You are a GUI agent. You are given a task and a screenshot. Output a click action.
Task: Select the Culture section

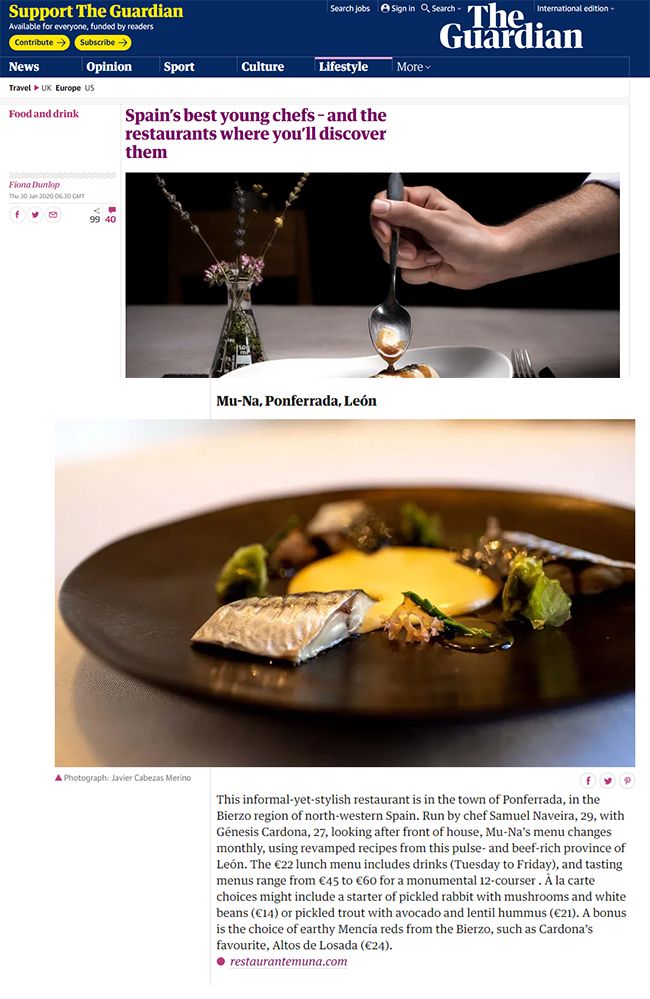coord(262,67)
